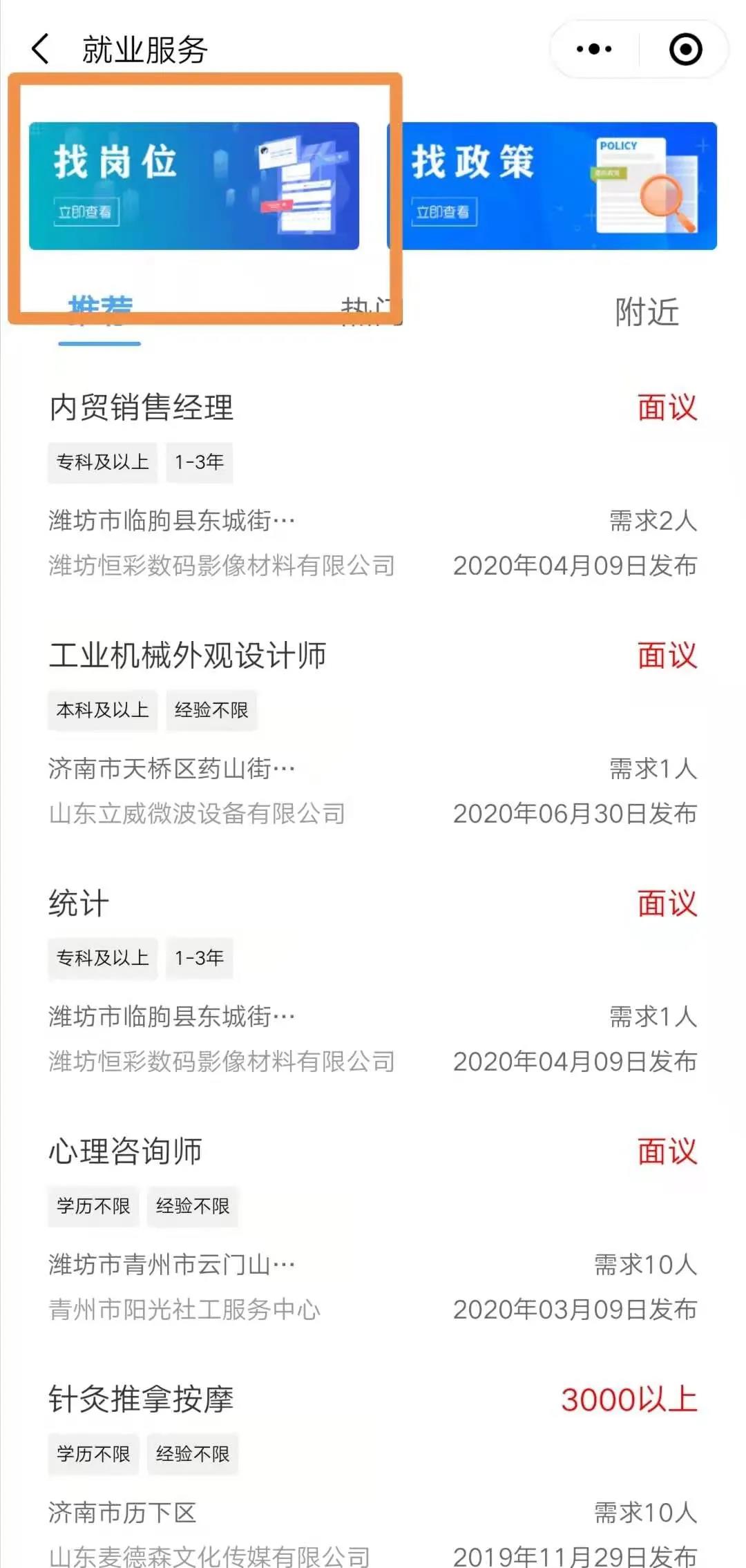Click 潍坊恒彩数码影像材料有限公司 company name
Viewport: 746px width, 1568px height.
[222, 566]
